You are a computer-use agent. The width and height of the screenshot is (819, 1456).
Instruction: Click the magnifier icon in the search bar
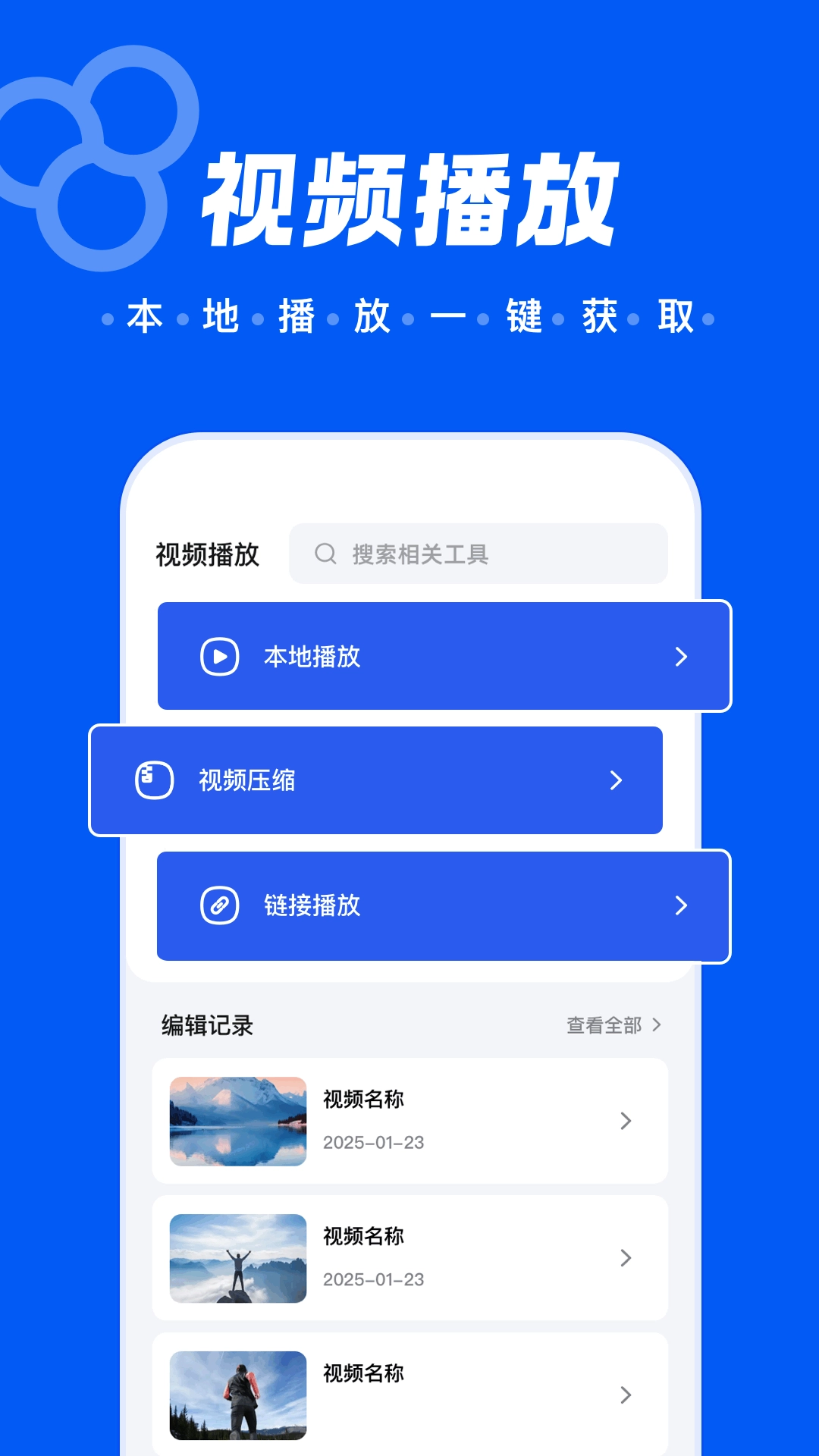326,554
